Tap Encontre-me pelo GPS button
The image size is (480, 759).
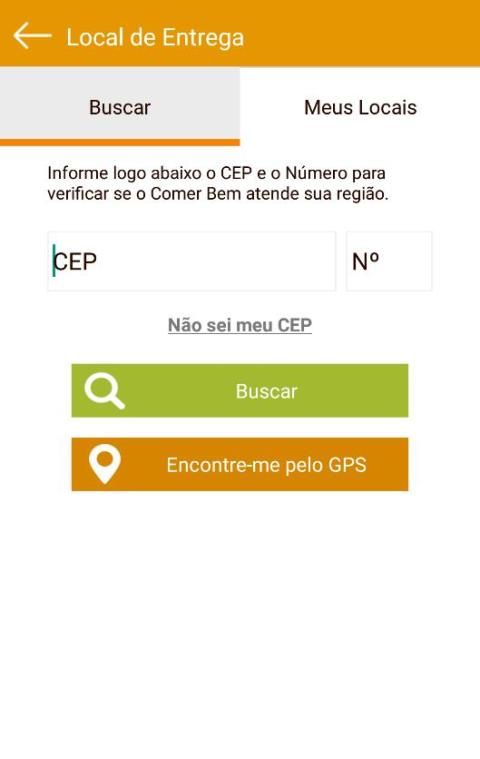240,464
